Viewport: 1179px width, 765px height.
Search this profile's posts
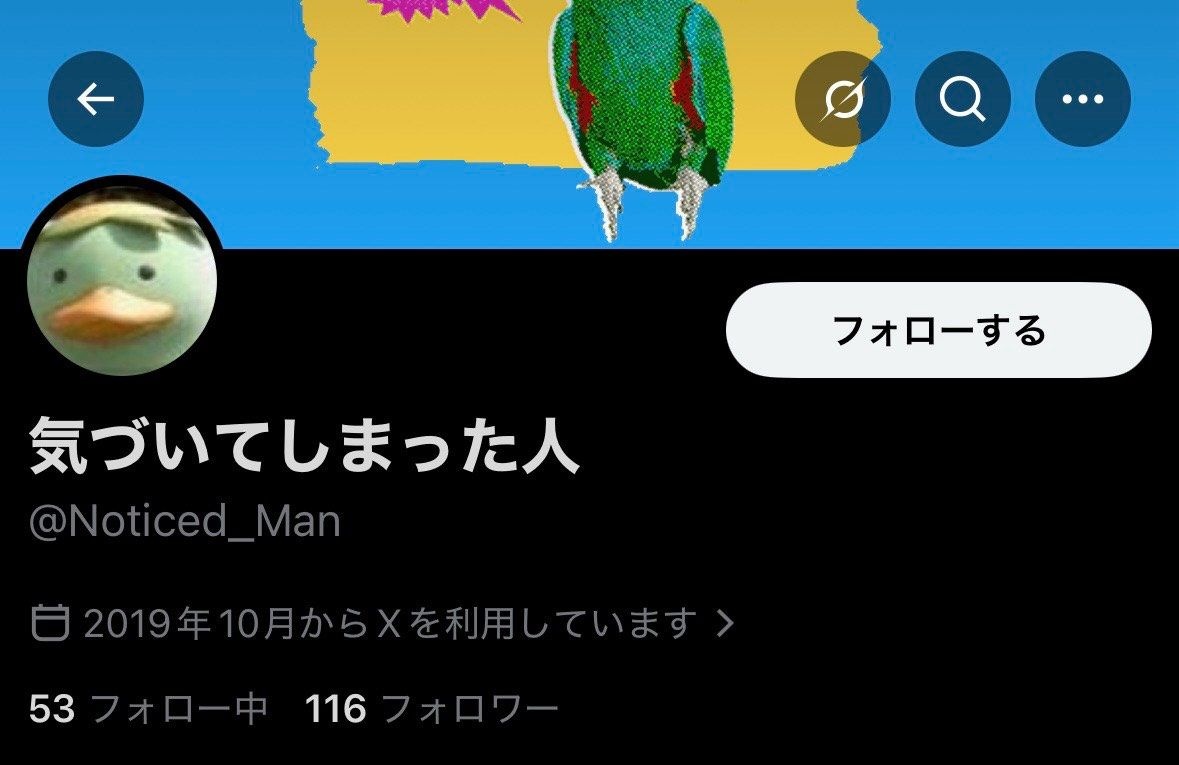[962, 100]
